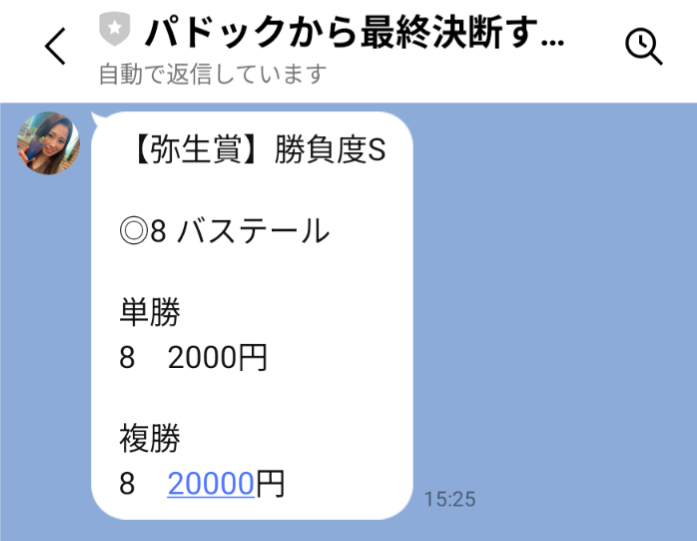Go back from the chat

pyautogui.click(x=56, y=47)
